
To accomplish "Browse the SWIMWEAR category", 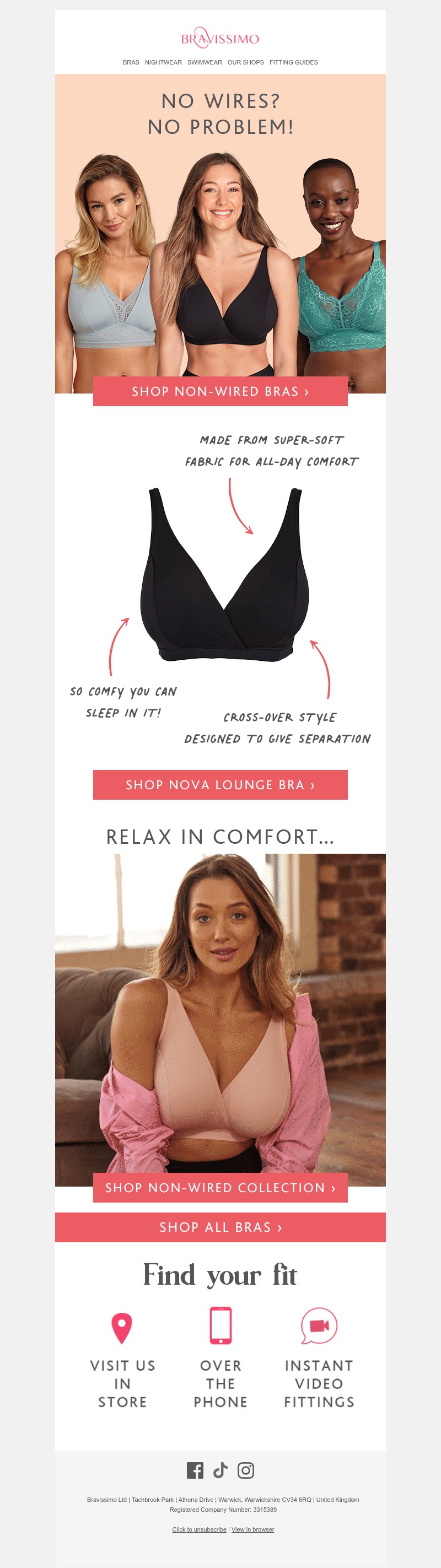I will 205,62.
